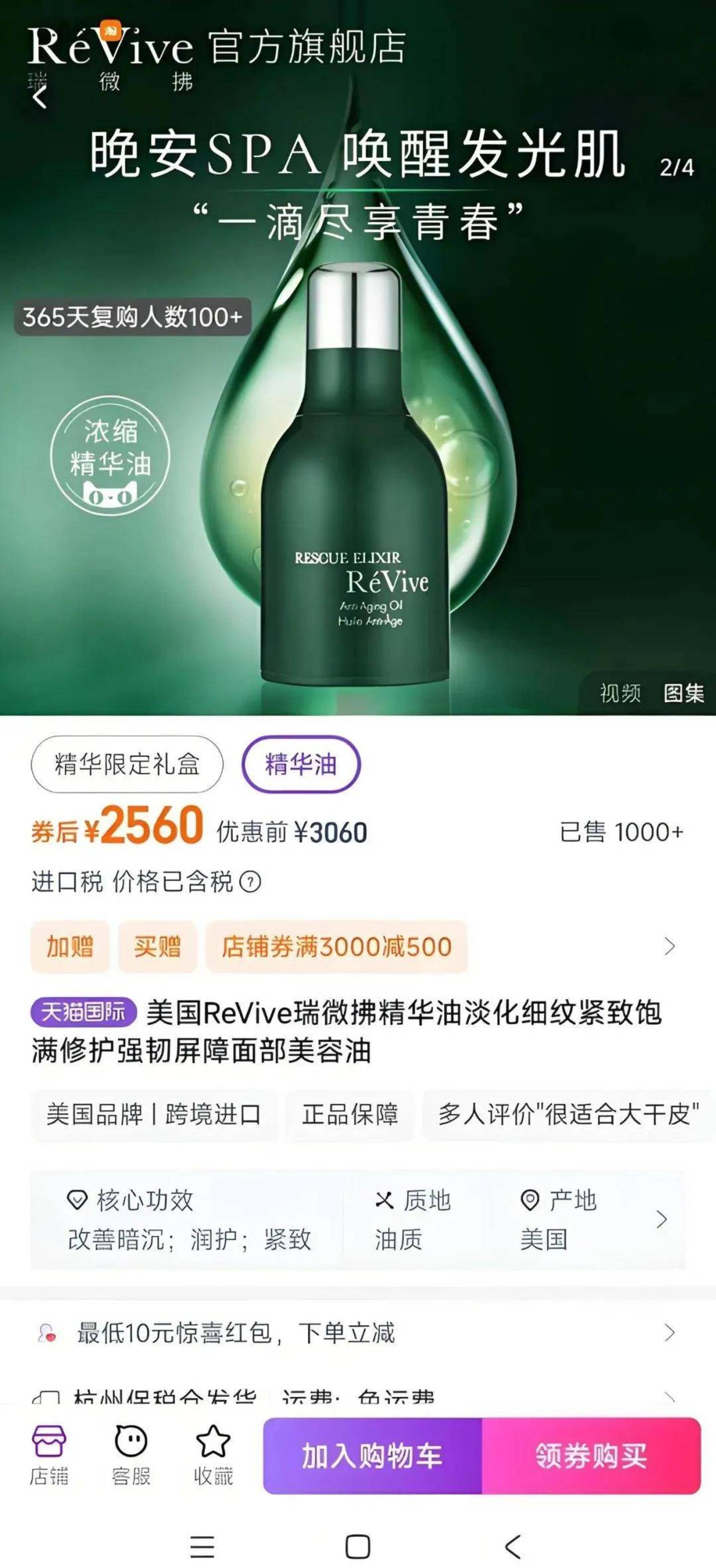The height and width of the screenshot is (1568, 716).
Task: Open the 店铺券满3000减500 coupon row
Action: [336, 947]
